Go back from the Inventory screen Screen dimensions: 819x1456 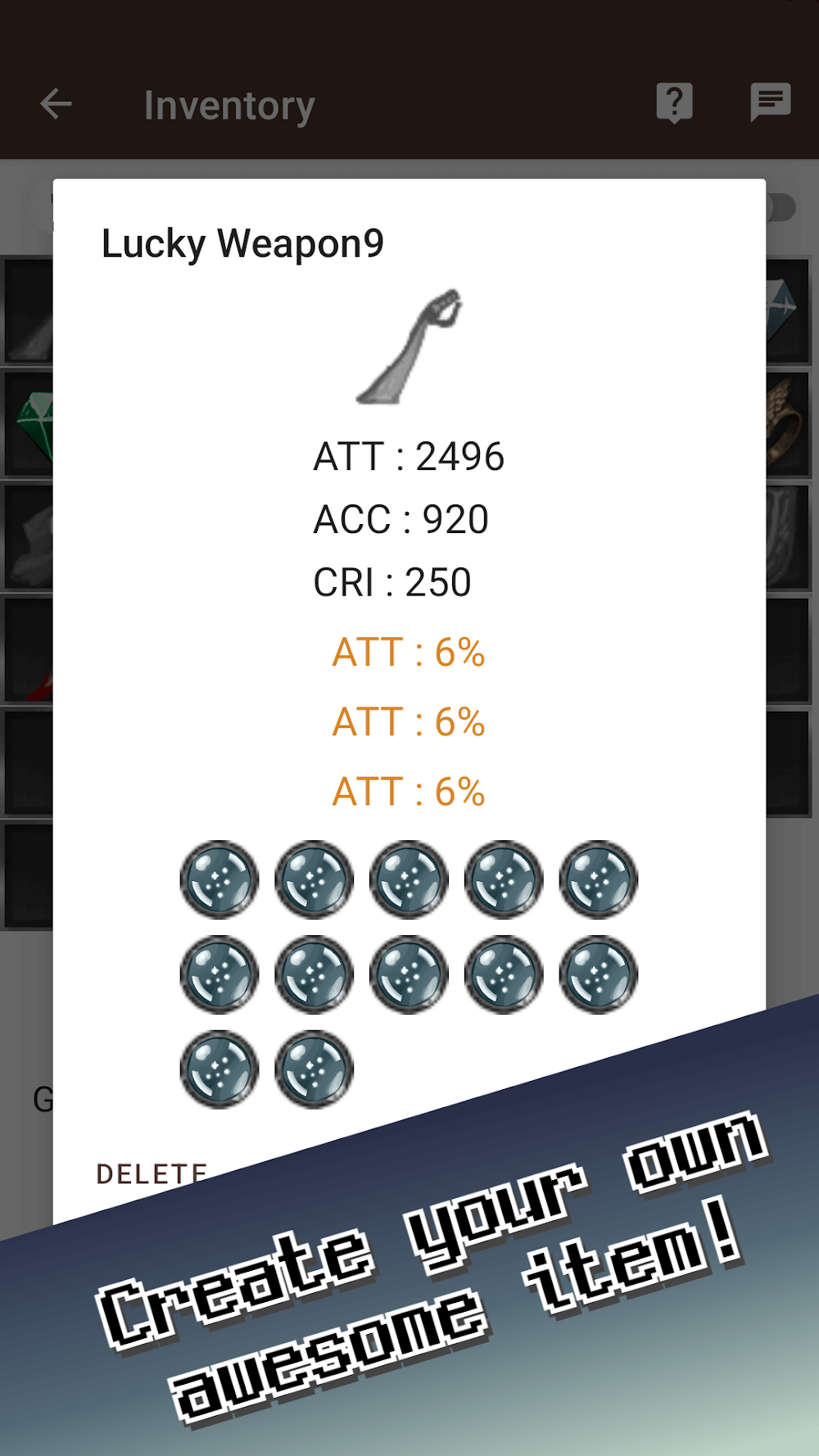coord(57,104)
